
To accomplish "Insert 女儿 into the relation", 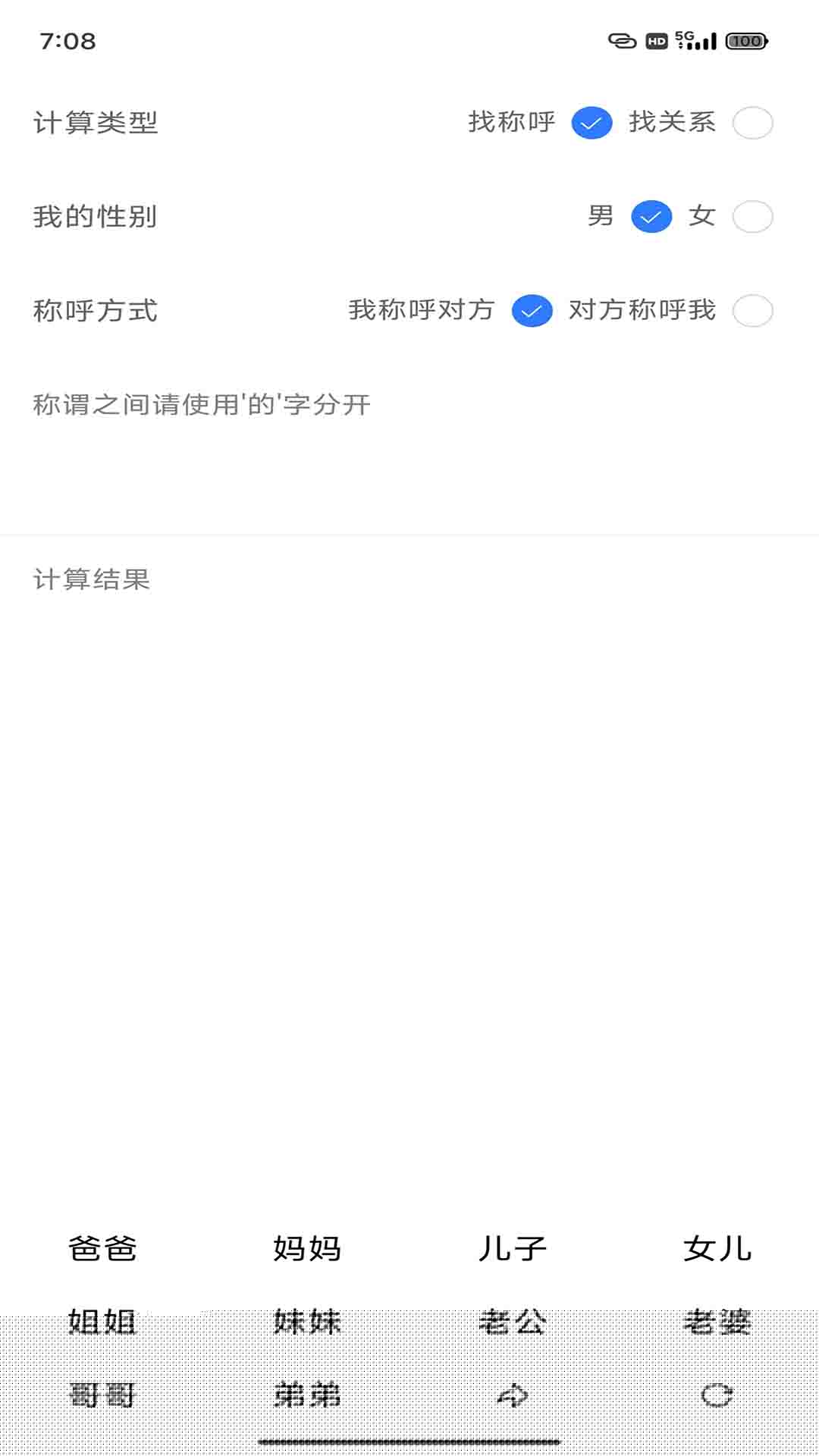I will tap(717, 1248).
